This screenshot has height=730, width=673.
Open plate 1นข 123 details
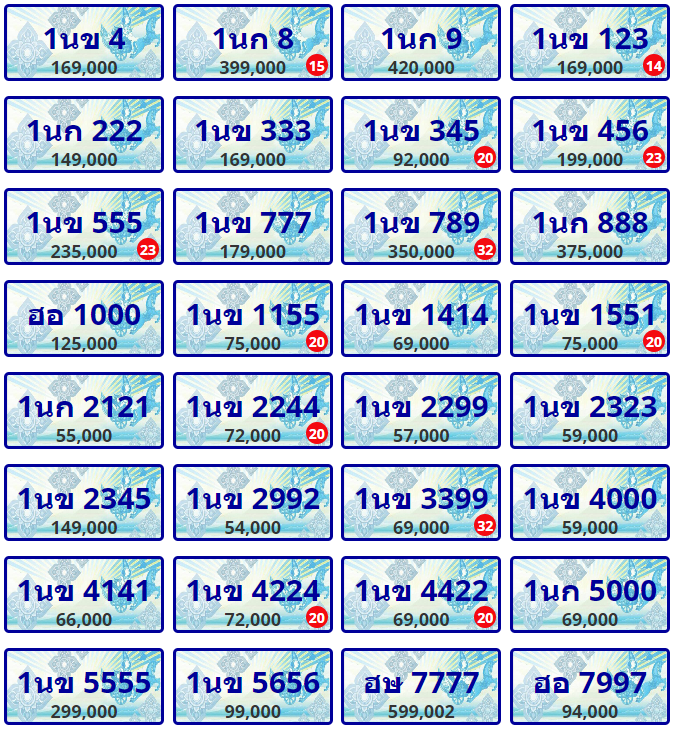point(589,42)
